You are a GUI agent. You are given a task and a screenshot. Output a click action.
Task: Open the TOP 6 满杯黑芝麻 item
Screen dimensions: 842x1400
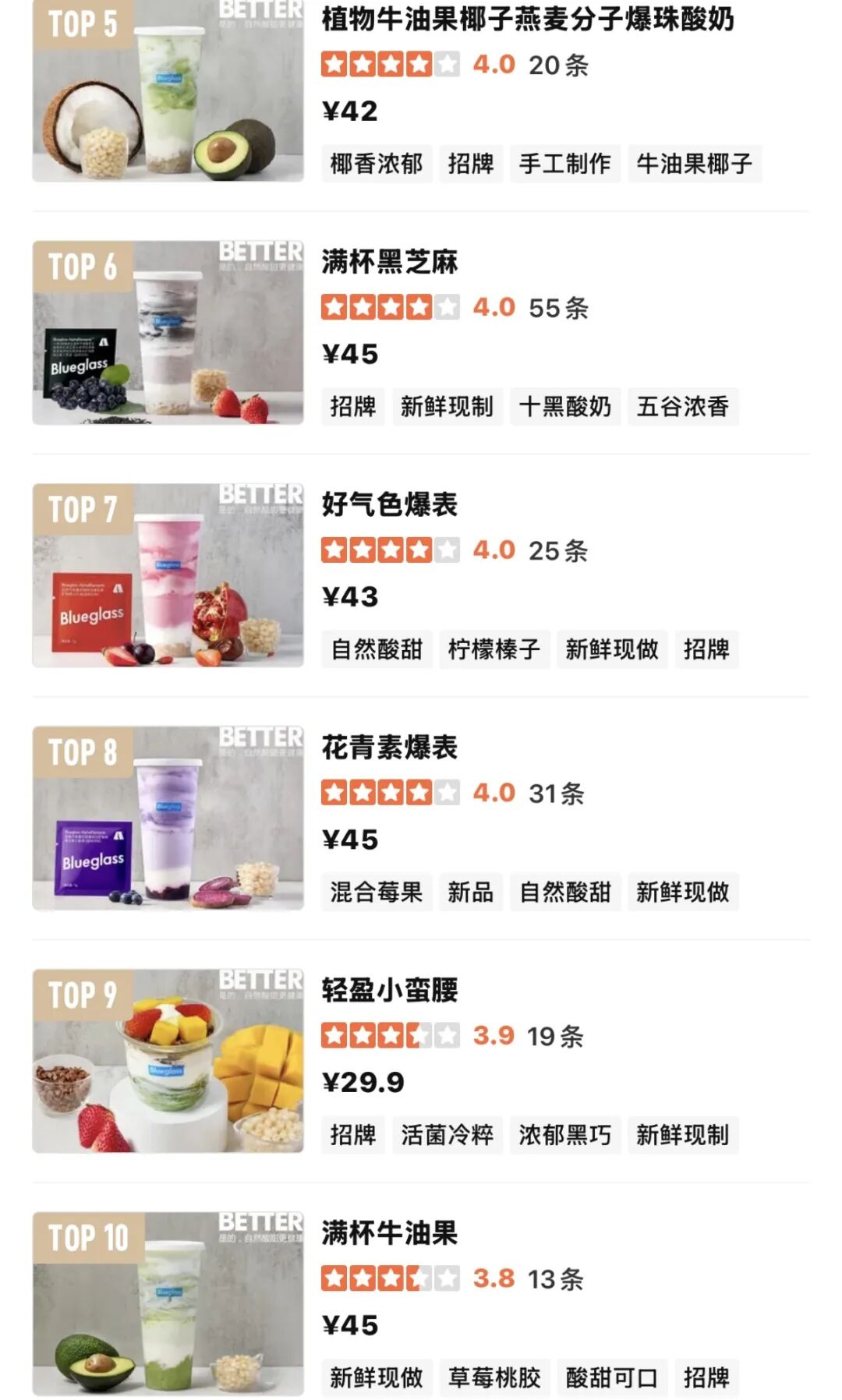421,333
